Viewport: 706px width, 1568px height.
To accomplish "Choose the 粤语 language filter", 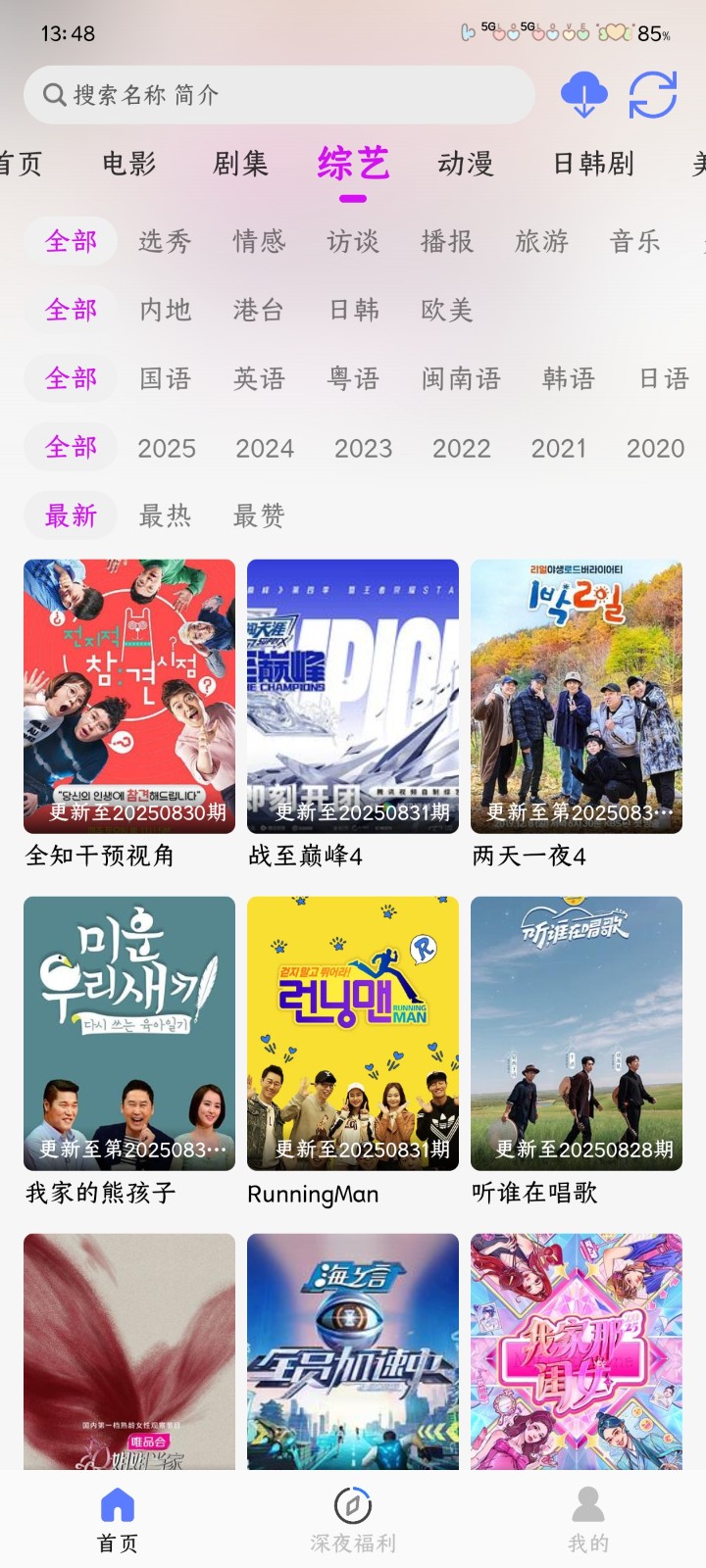I will click(353, 379).
